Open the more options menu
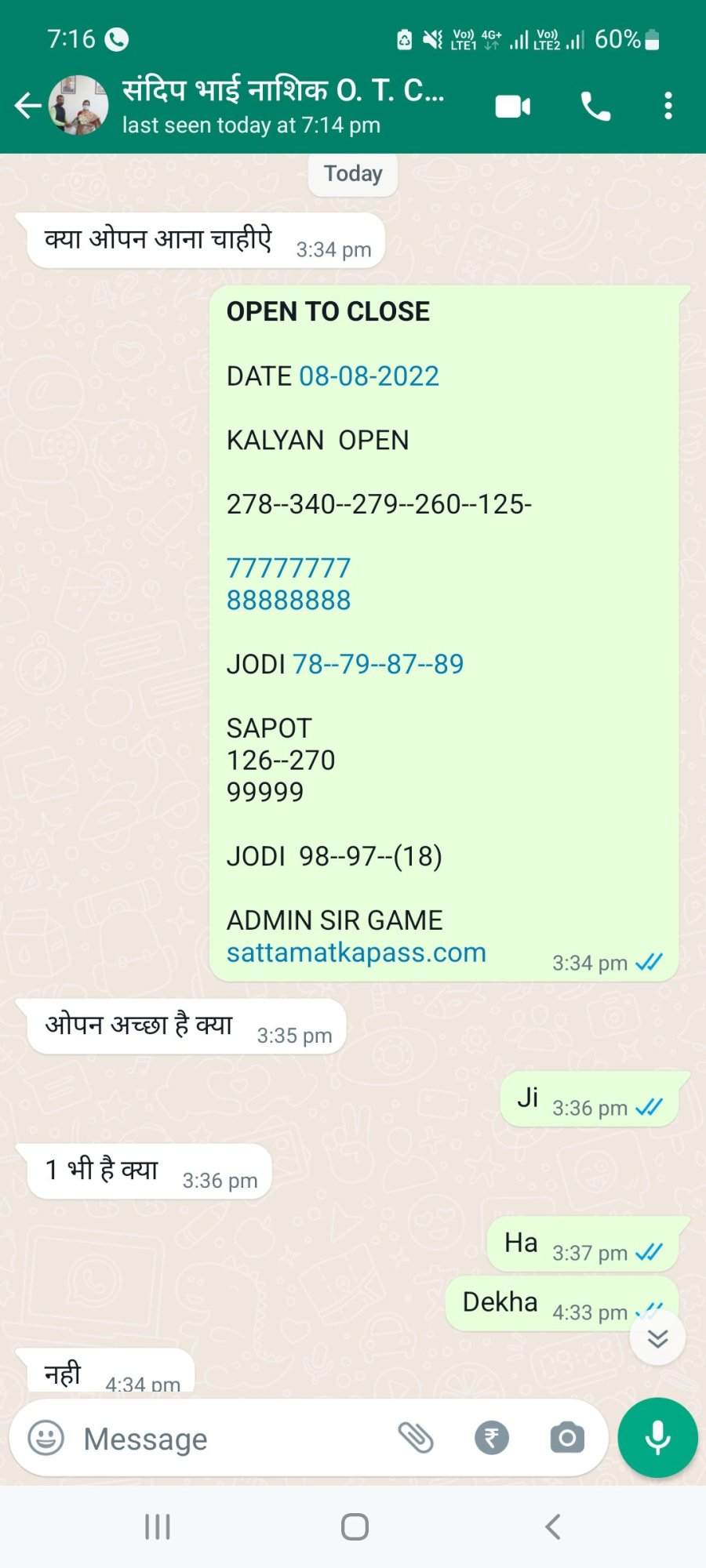Image resolution: width=706 pixels, height=1568 pixels. pos(668,106)
